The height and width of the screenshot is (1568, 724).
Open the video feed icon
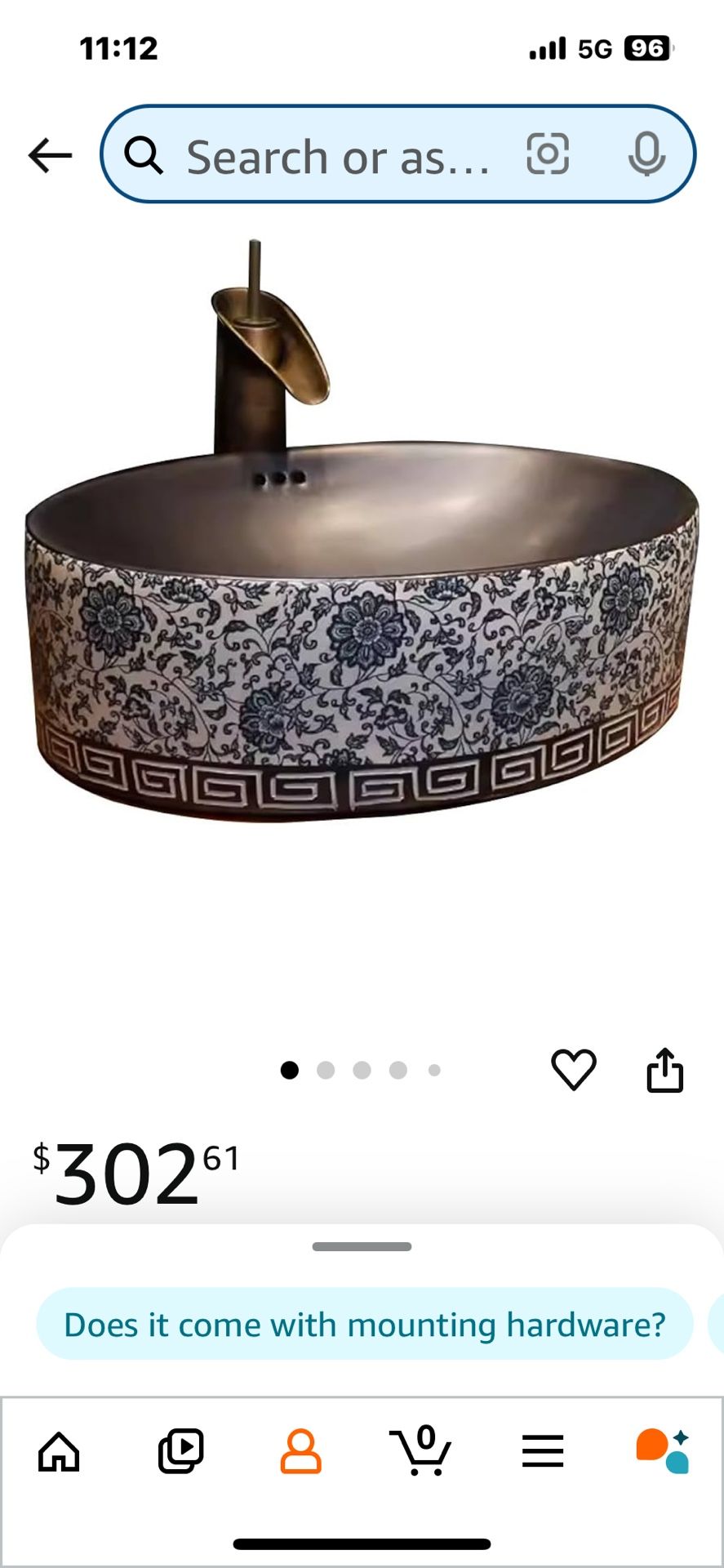[x=183, y=1450]
